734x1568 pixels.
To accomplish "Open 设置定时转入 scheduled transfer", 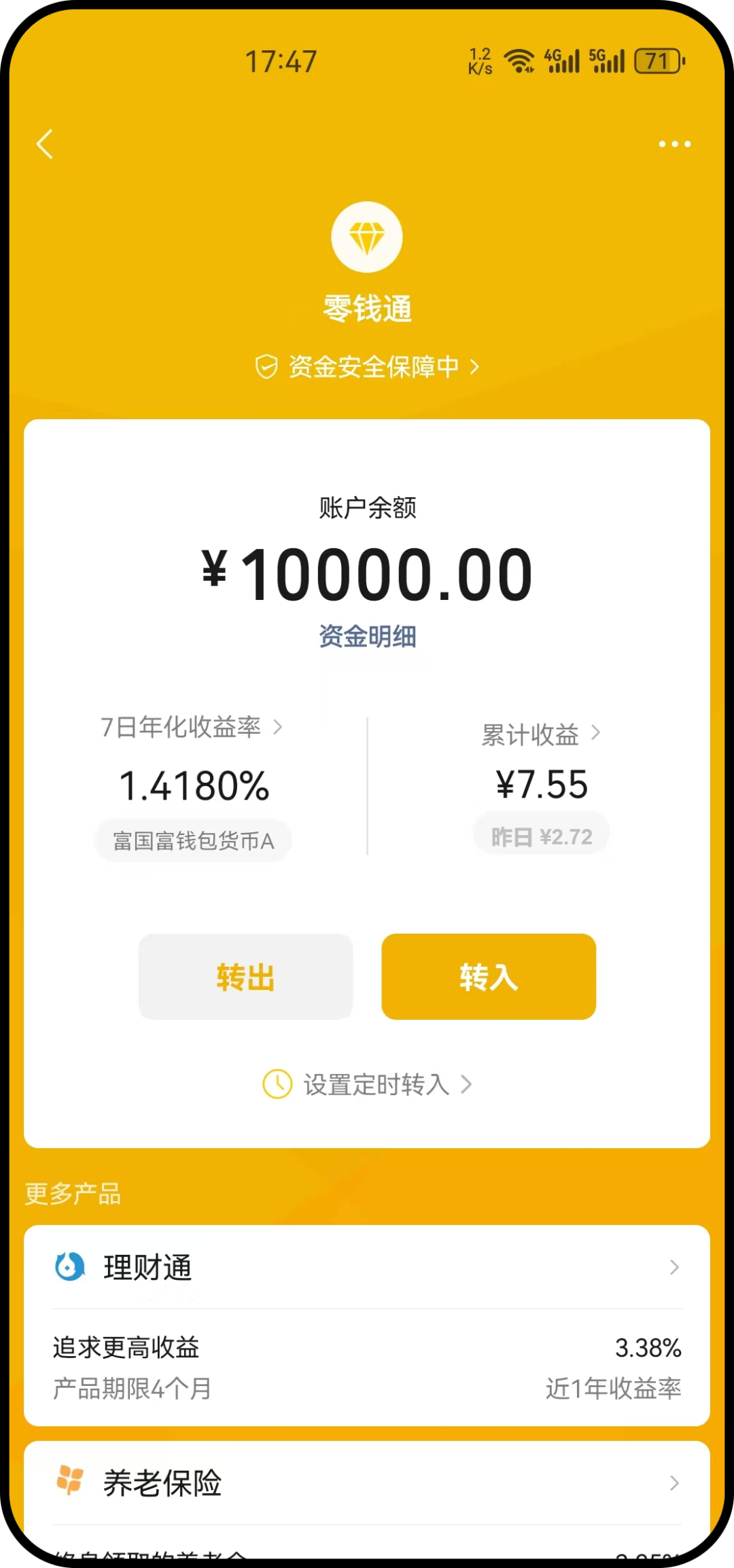I will [367, 1084].
